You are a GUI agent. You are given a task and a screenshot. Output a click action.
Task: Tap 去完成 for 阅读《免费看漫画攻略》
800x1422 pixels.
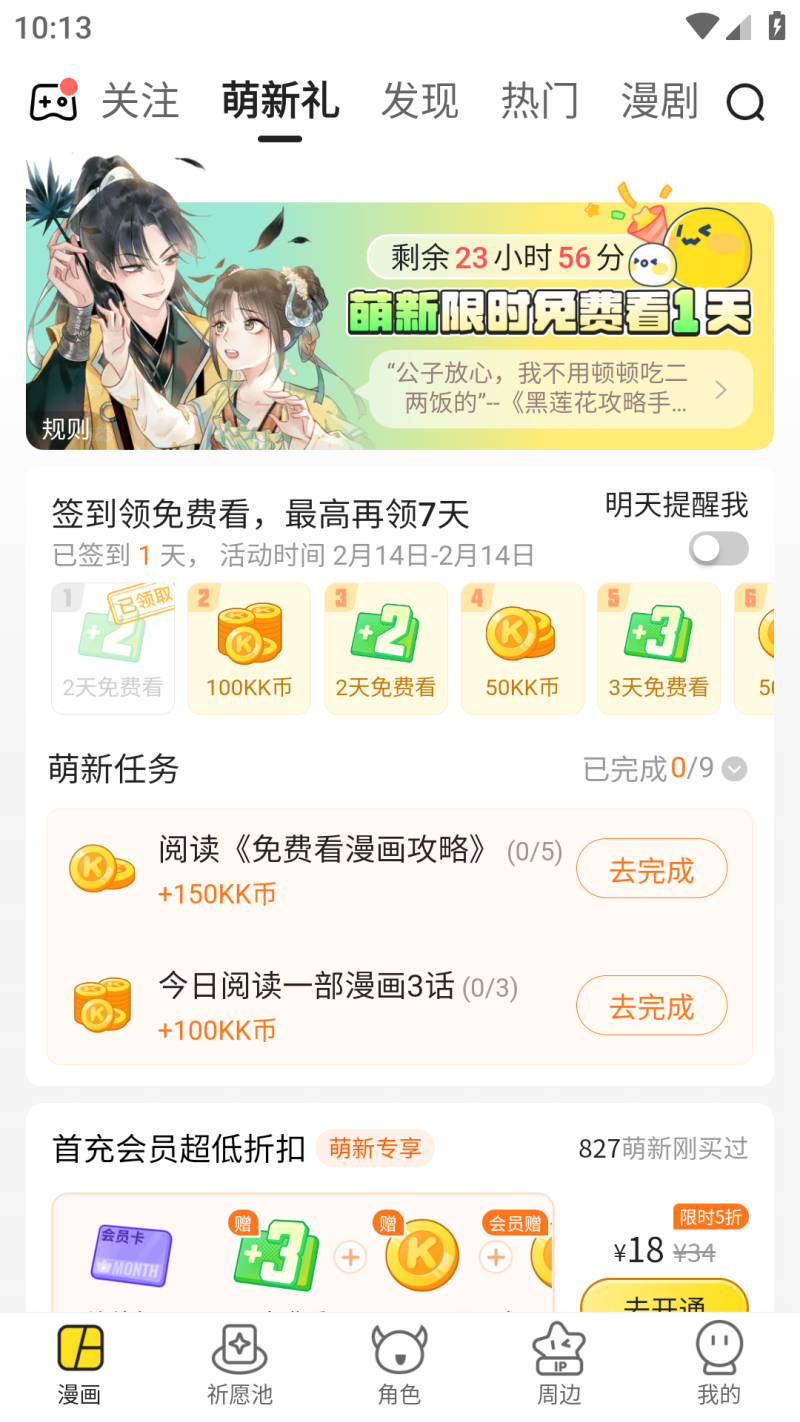[651, 870]
